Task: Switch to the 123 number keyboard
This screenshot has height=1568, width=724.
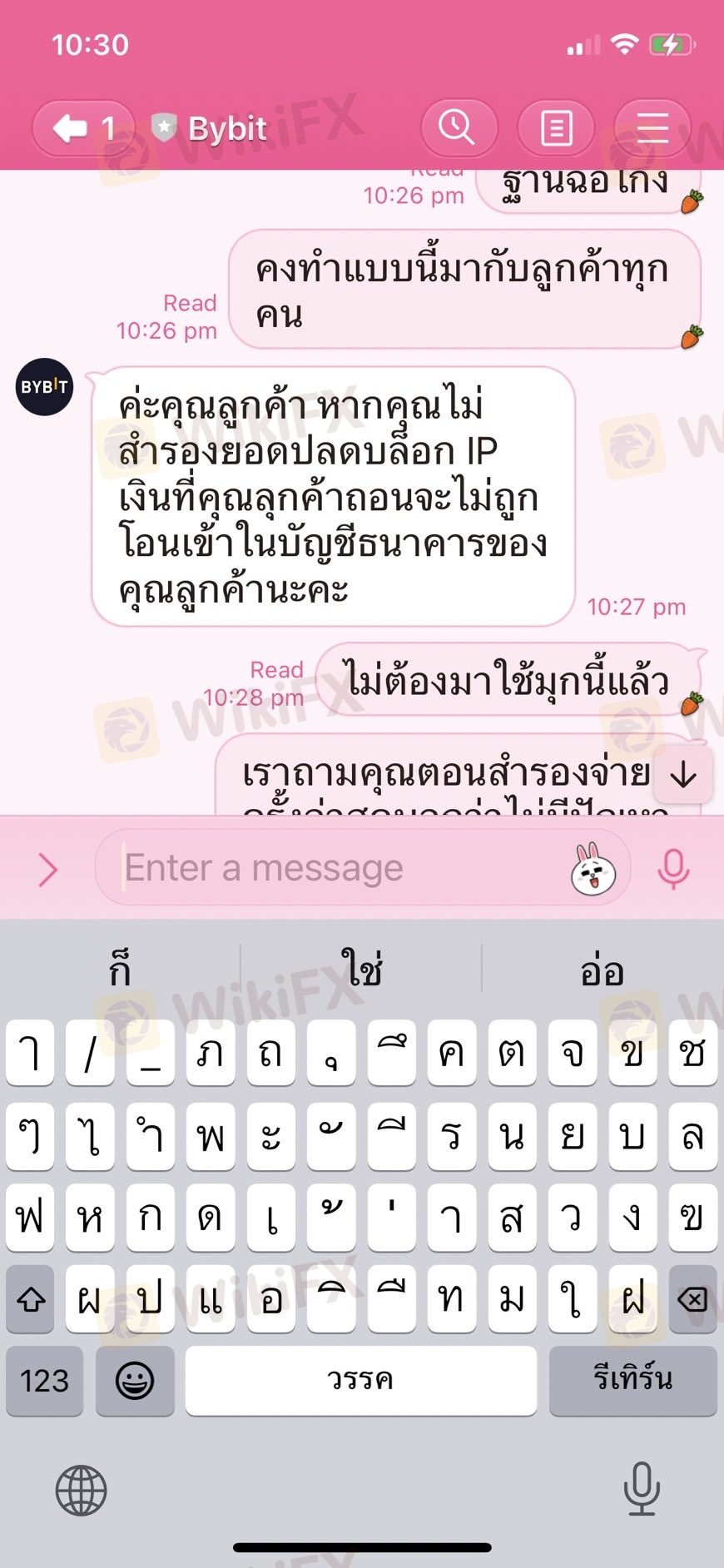Action: tap(44, 1380)
